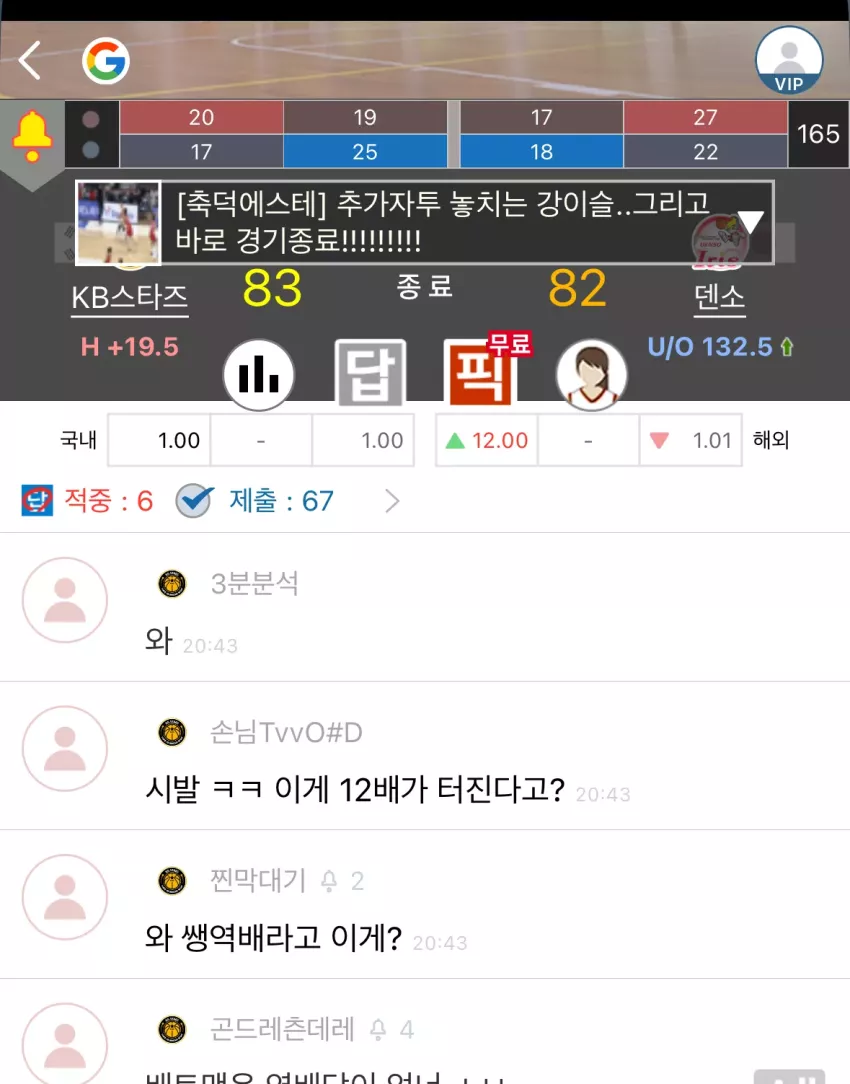Open 손님TvvO#D's profile picture
The width and height of the screenshot is (850, 1084).
[x=65, y=749]
